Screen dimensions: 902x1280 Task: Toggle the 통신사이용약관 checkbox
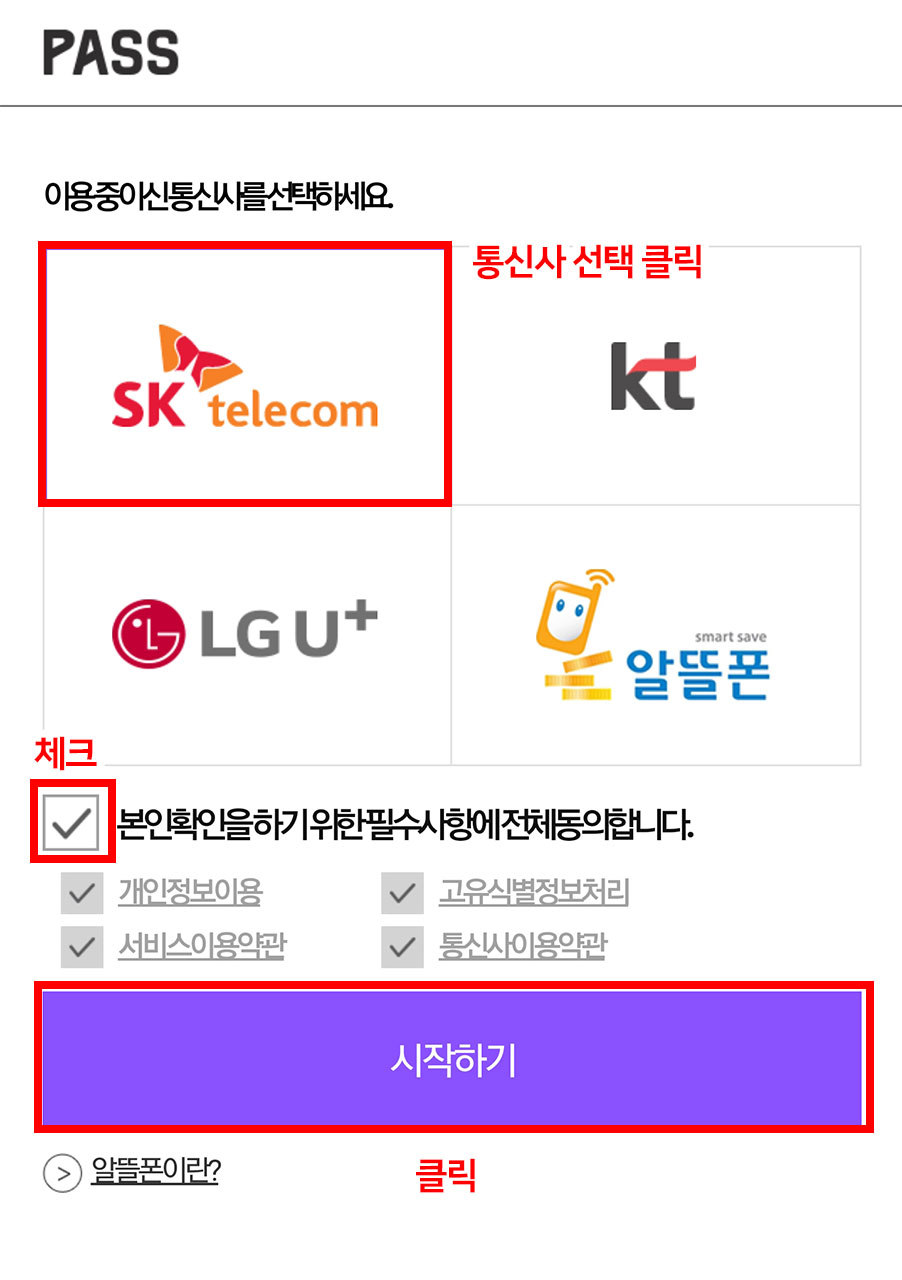pyautogui.click(x=402, y=947)
